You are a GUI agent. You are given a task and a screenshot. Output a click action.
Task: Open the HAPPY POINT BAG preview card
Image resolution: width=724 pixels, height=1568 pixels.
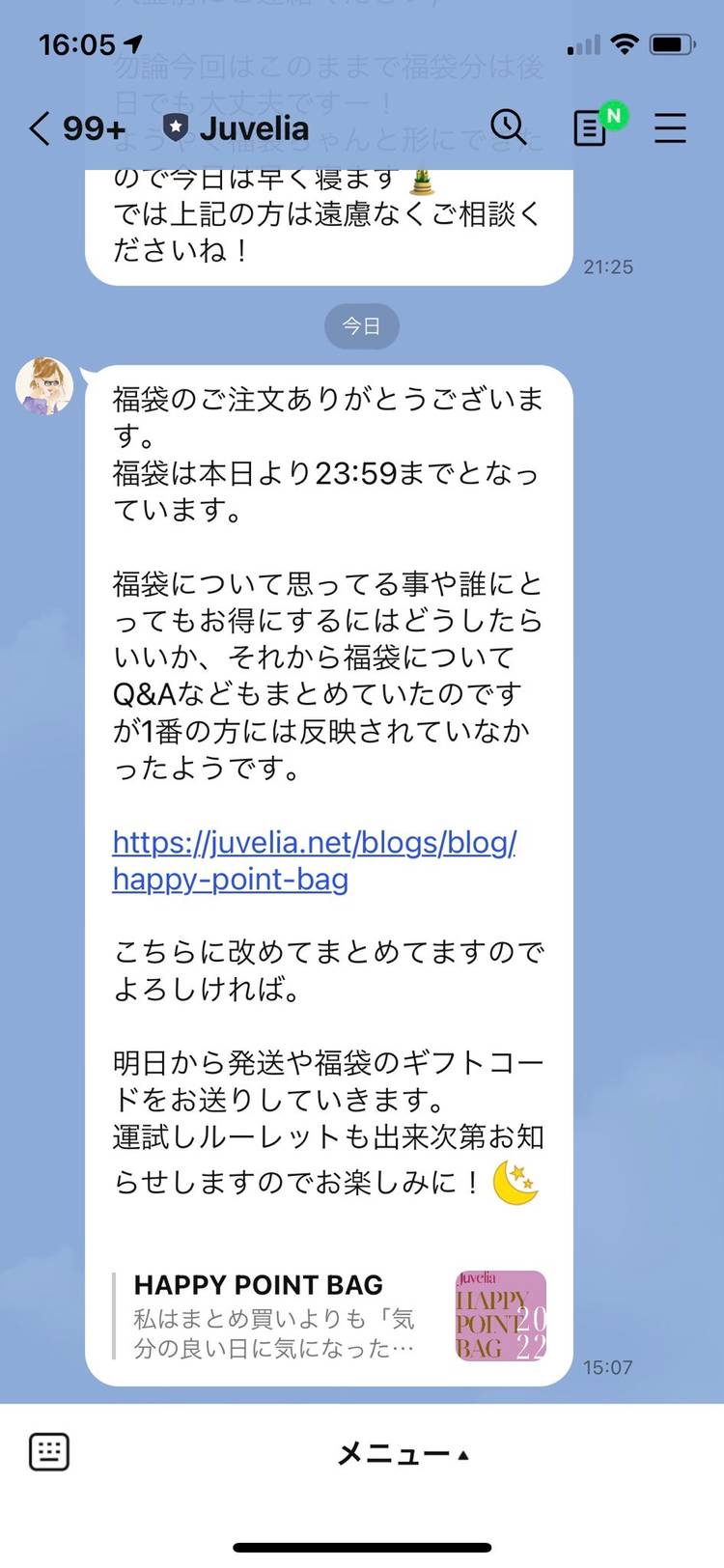click(x=328, y=1315)
